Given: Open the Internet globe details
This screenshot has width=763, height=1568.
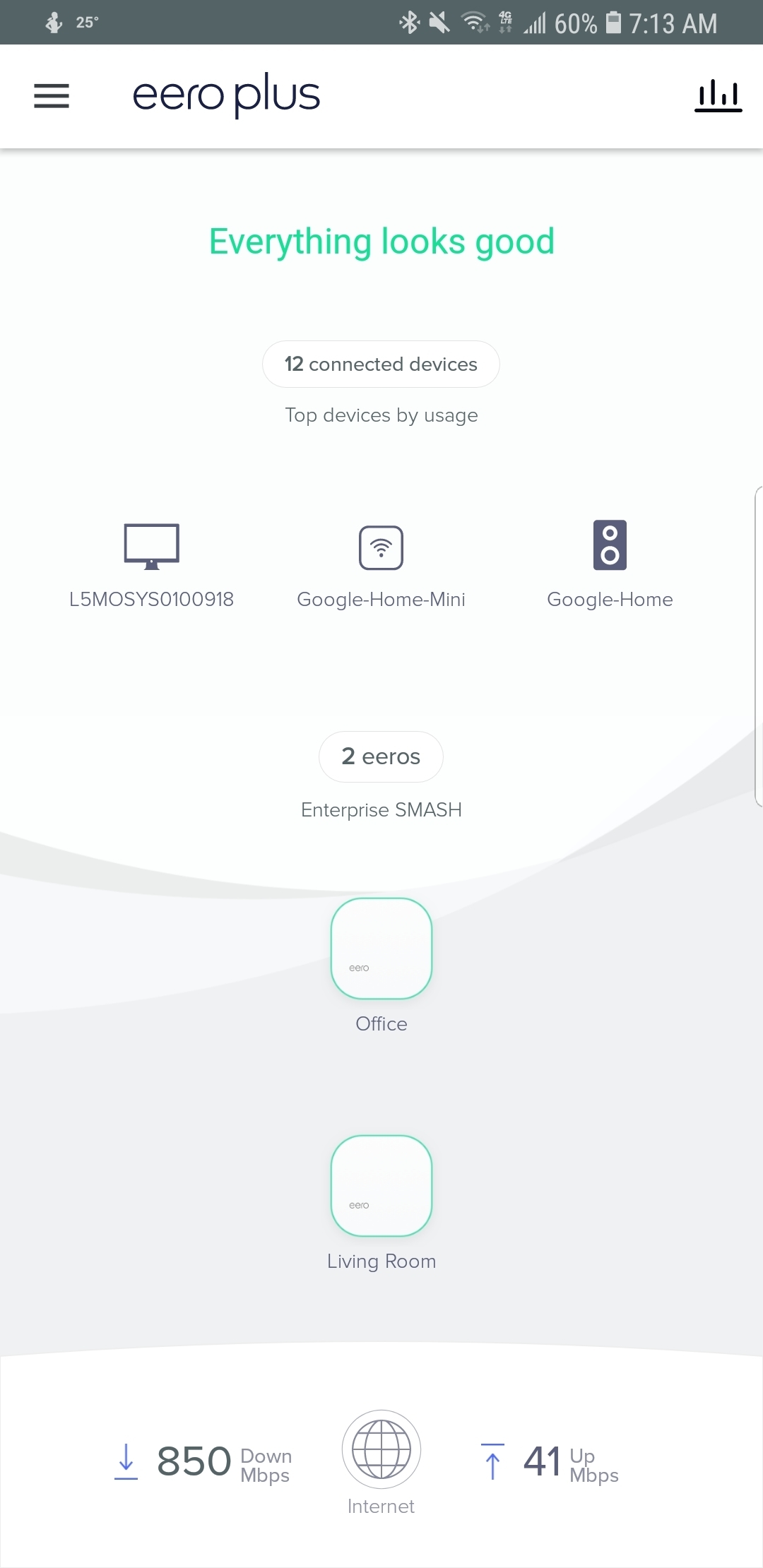Looking at the screenshot, I should (x=381, y=1449).
